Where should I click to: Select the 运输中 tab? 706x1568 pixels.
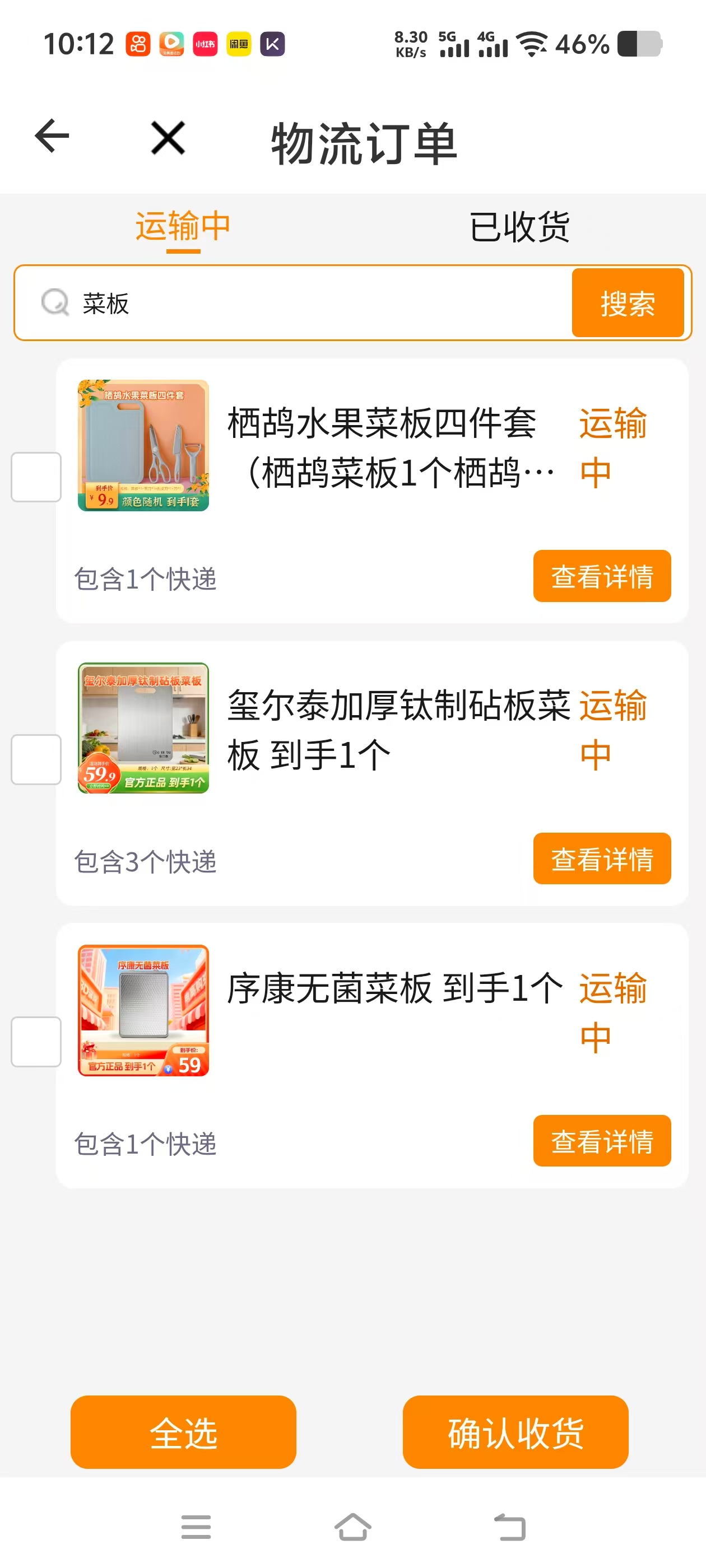coord(183,227)
